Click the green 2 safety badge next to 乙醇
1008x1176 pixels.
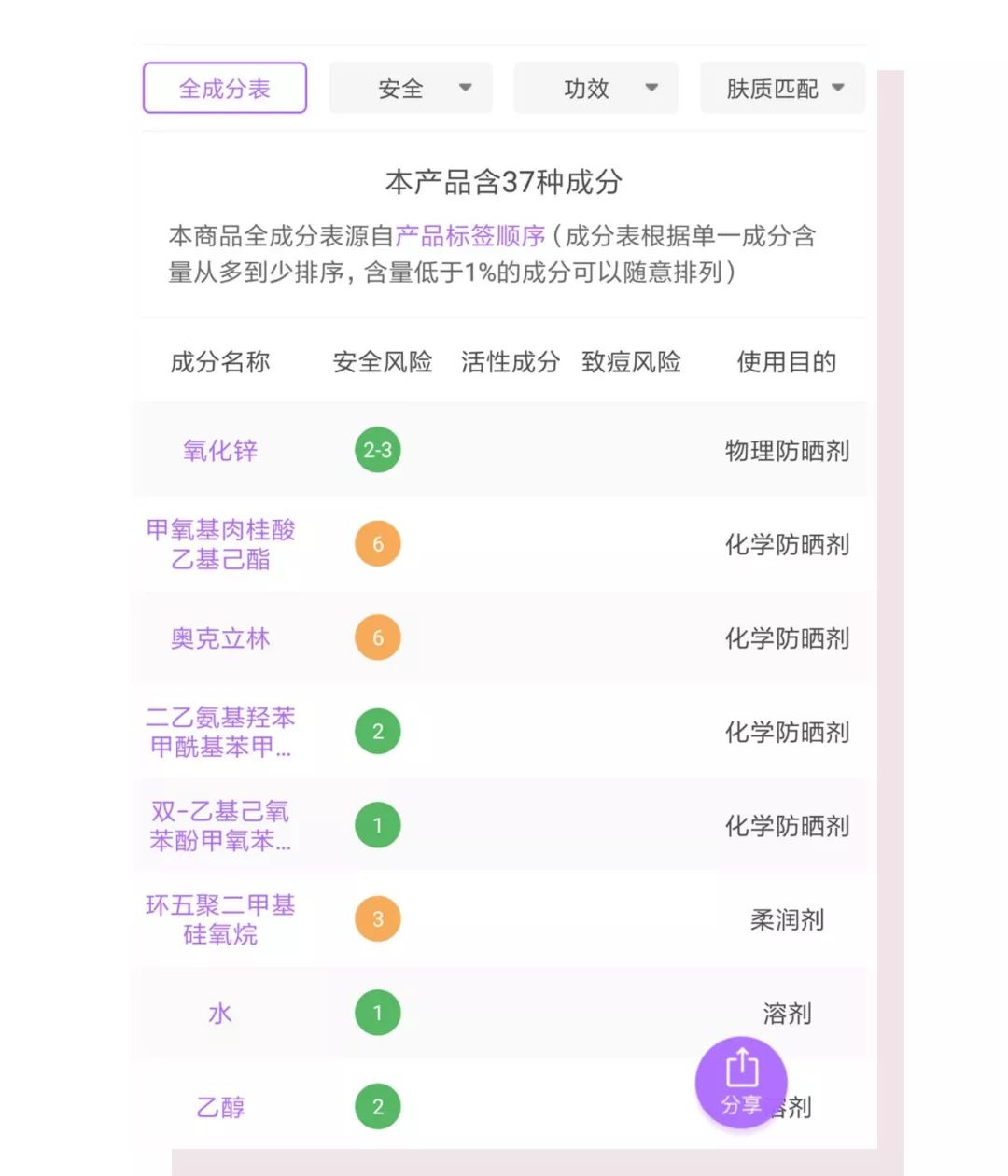tap(377, 1106)
